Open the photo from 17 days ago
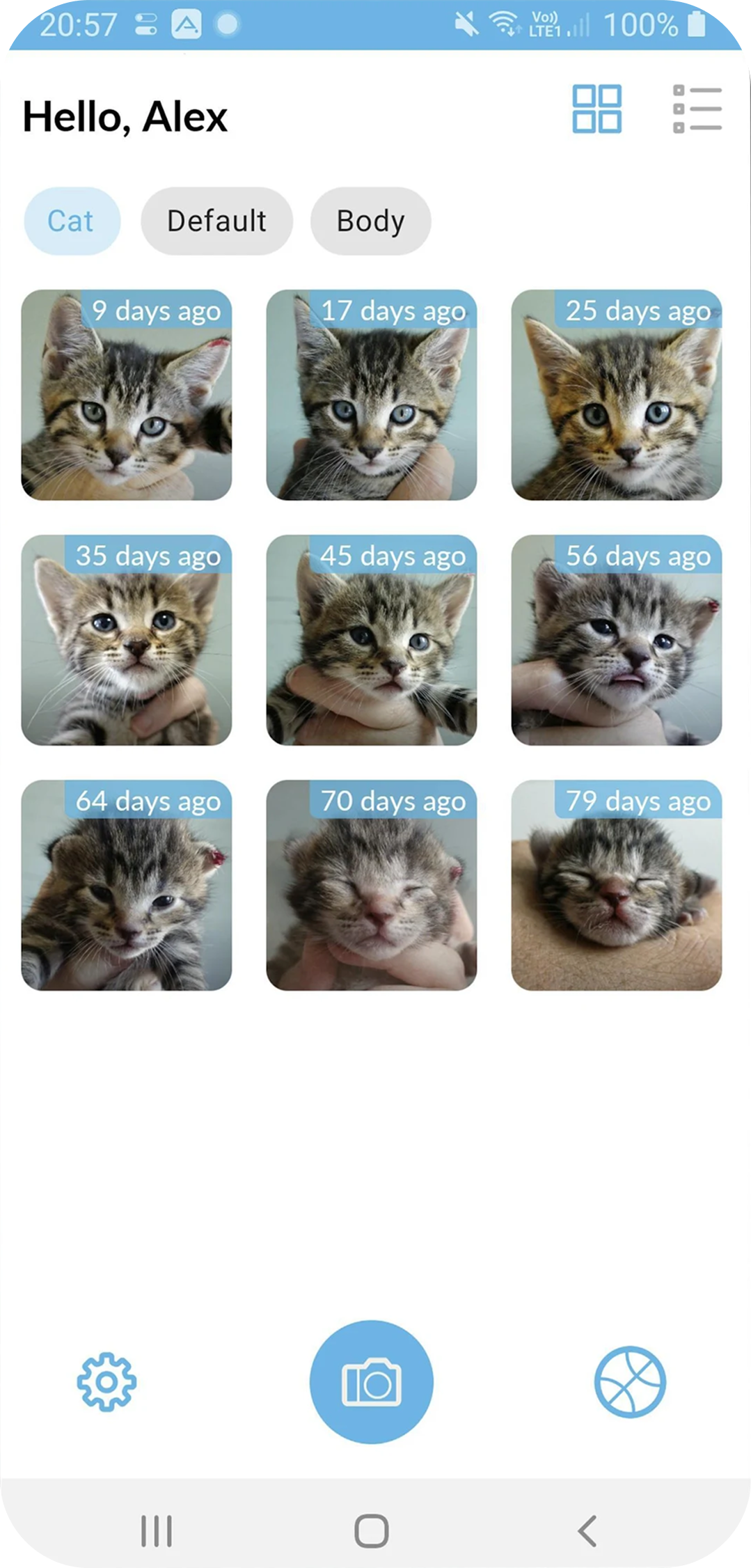The width and height of the screenshot is (751, 1568). (x=372, y=395)
